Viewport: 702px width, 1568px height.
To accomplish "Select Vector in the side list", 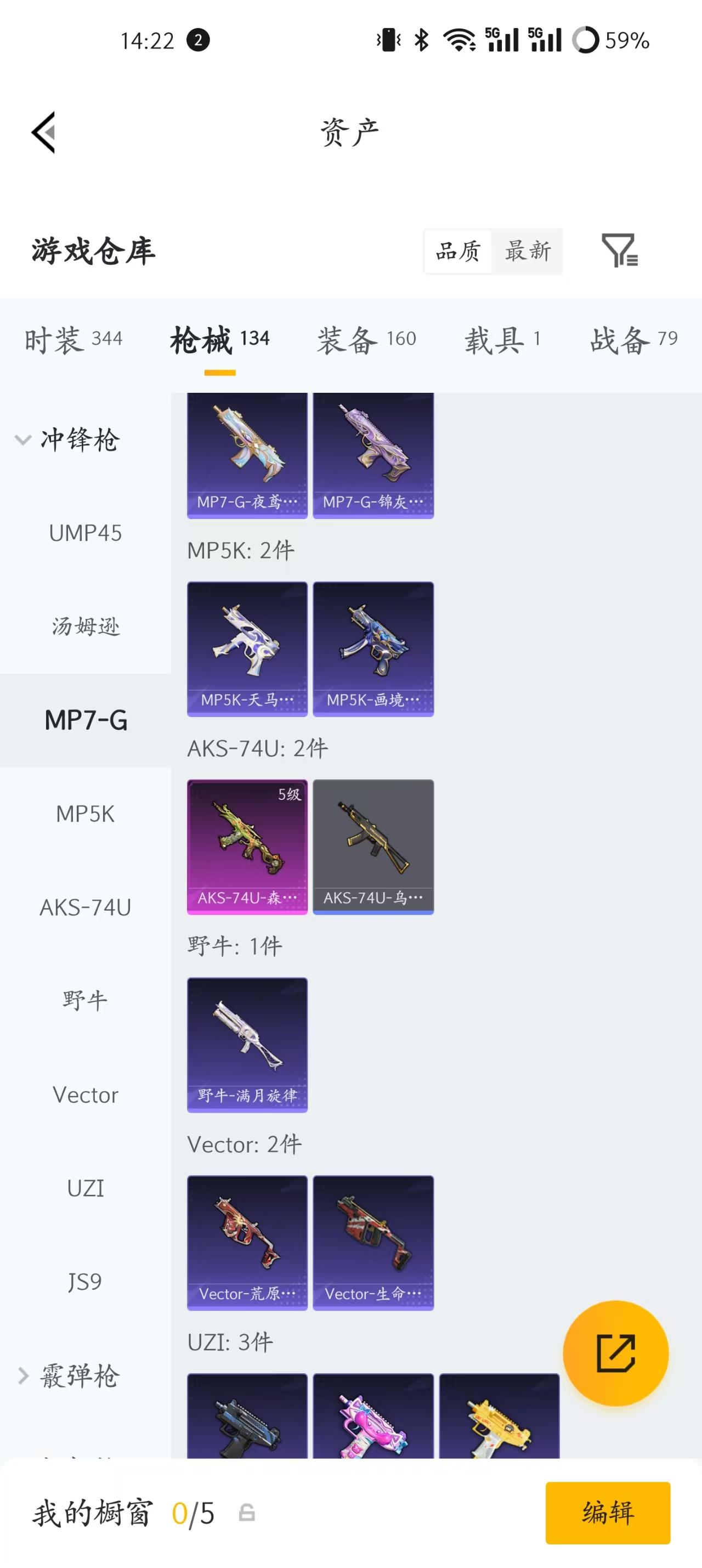I will pos(85,1095).
